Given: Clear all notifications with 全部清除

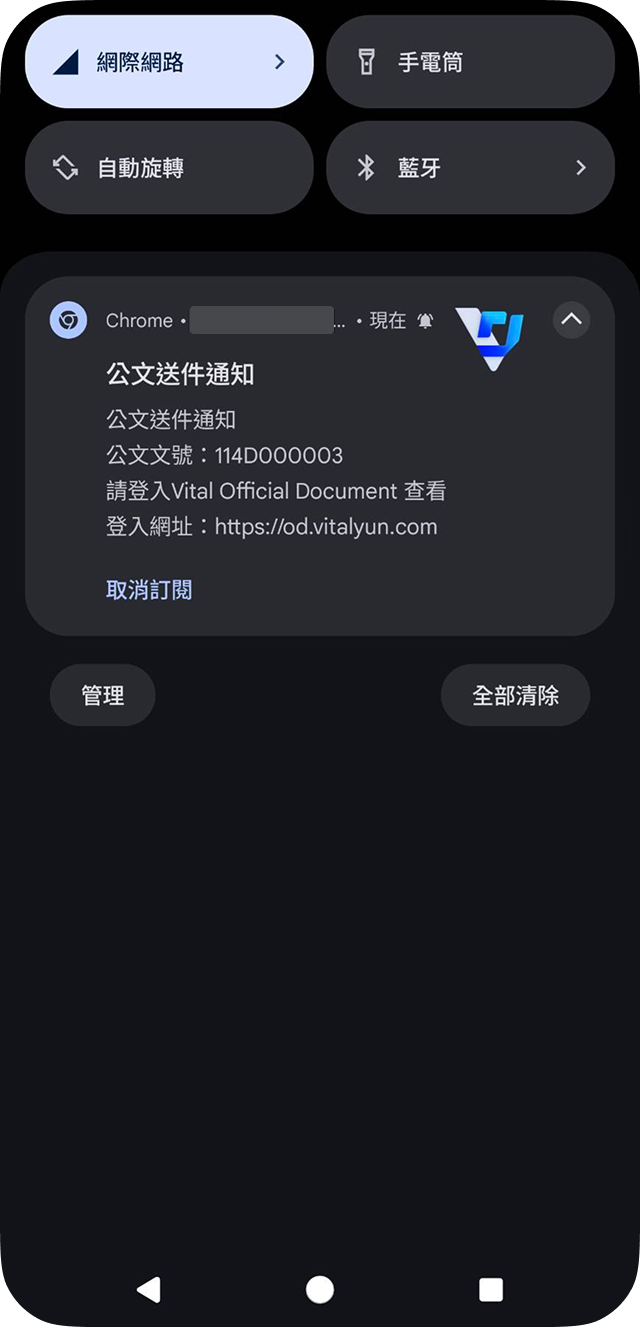Looking at the screenshot, I should point(516,695).
